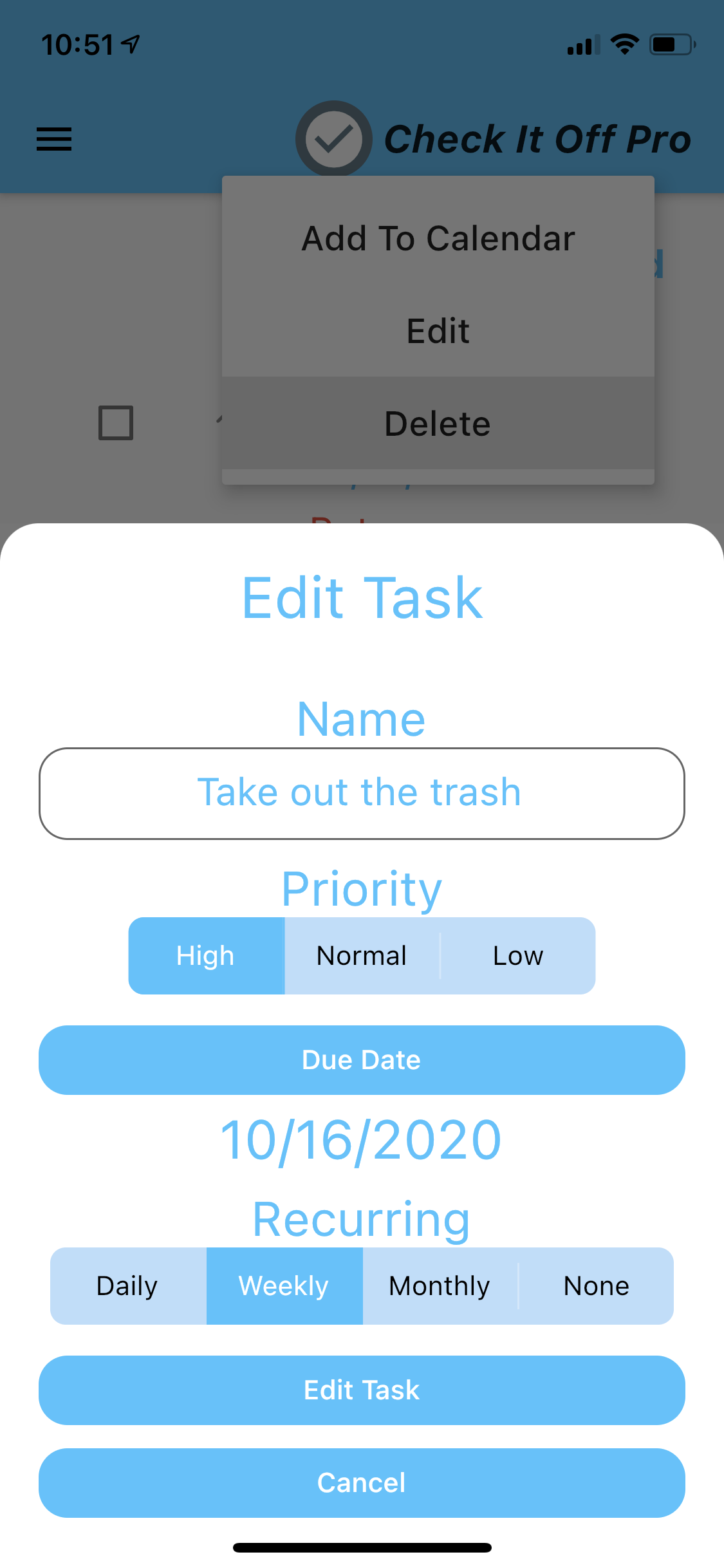Set priority to Low
The width and height of the screenshot is (724, 1568).
click(517, 955)
